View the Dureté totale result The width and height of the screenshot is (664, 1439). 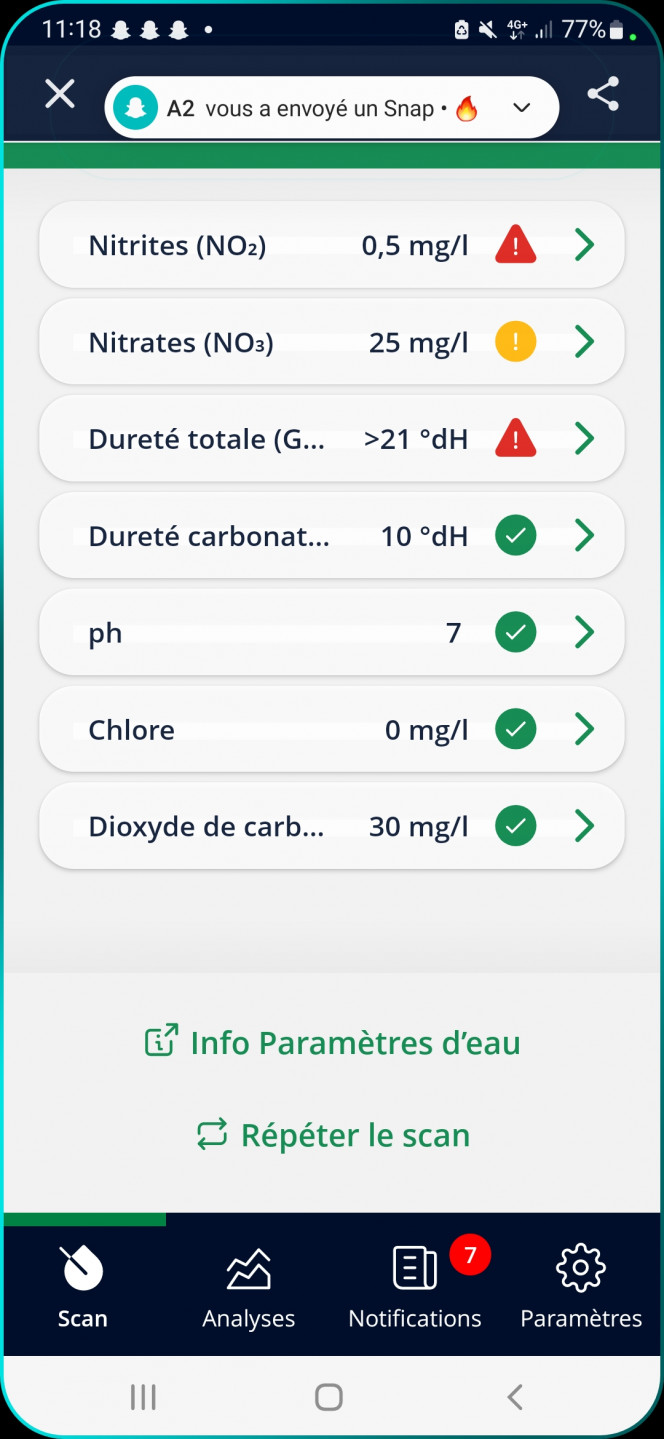click(x=332, y=439)
